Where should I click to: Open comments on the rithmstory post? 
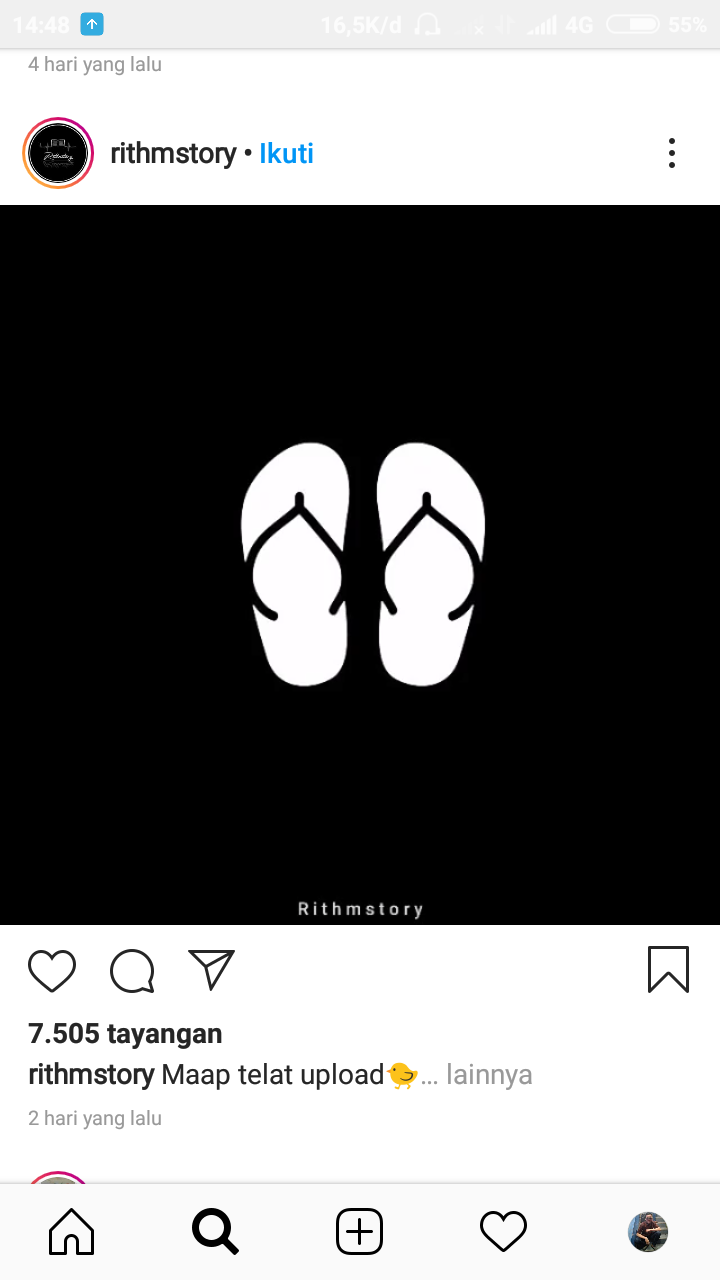(x=132, y=970)
